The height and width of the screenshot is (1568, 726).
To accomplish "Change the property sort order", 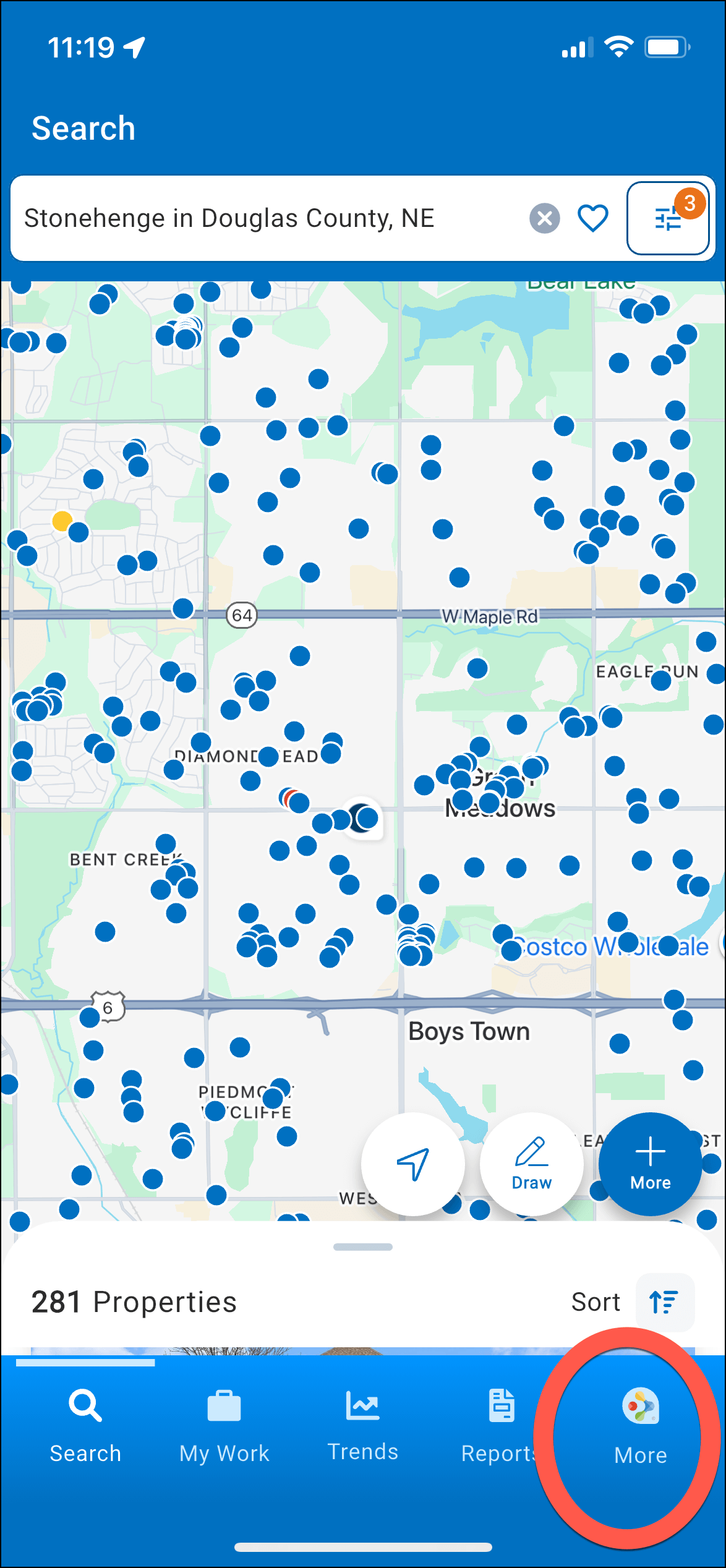I will (x=664, y=1302).
